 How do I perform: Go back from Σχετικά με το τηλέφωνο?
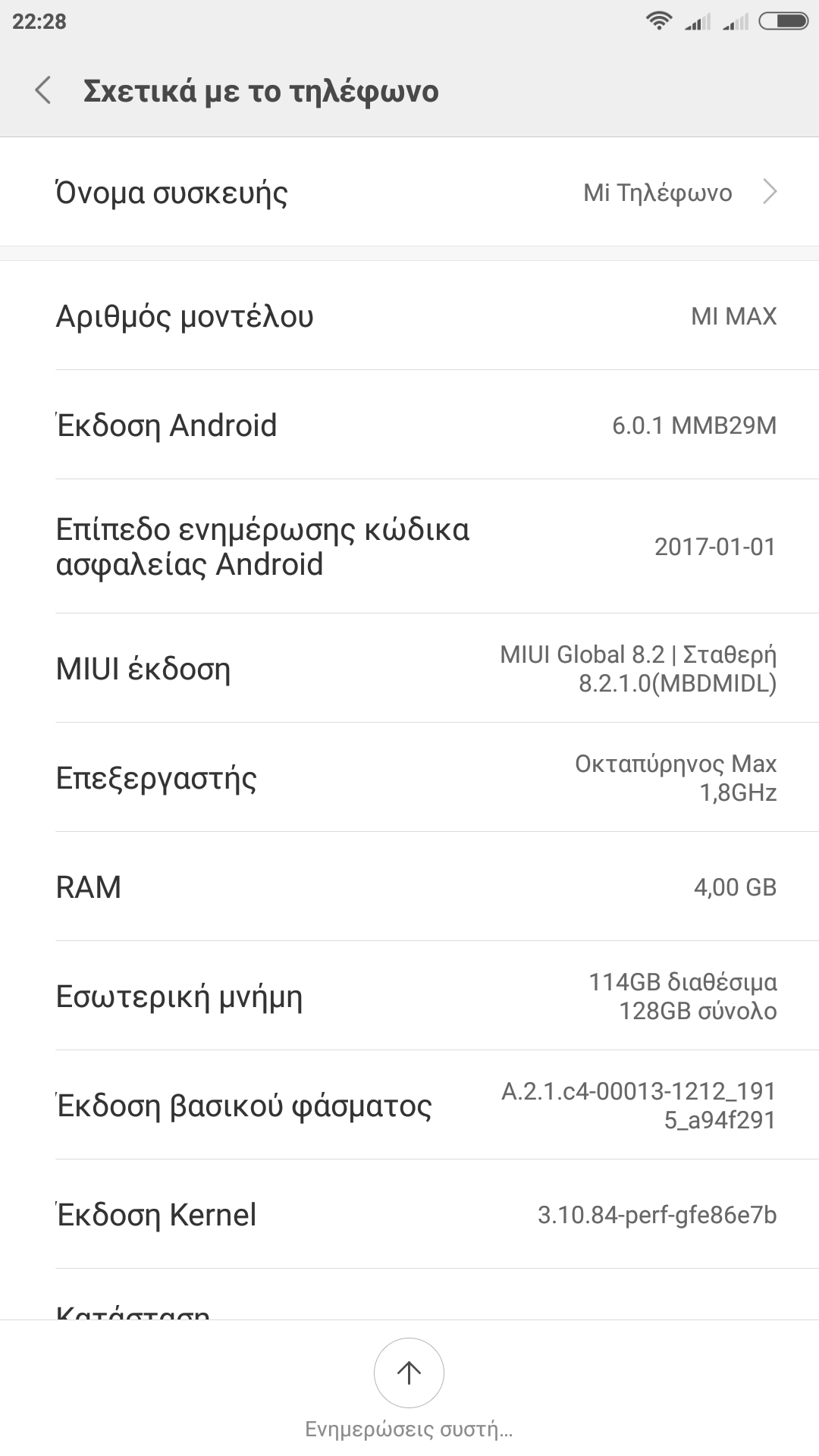[43, 90]
